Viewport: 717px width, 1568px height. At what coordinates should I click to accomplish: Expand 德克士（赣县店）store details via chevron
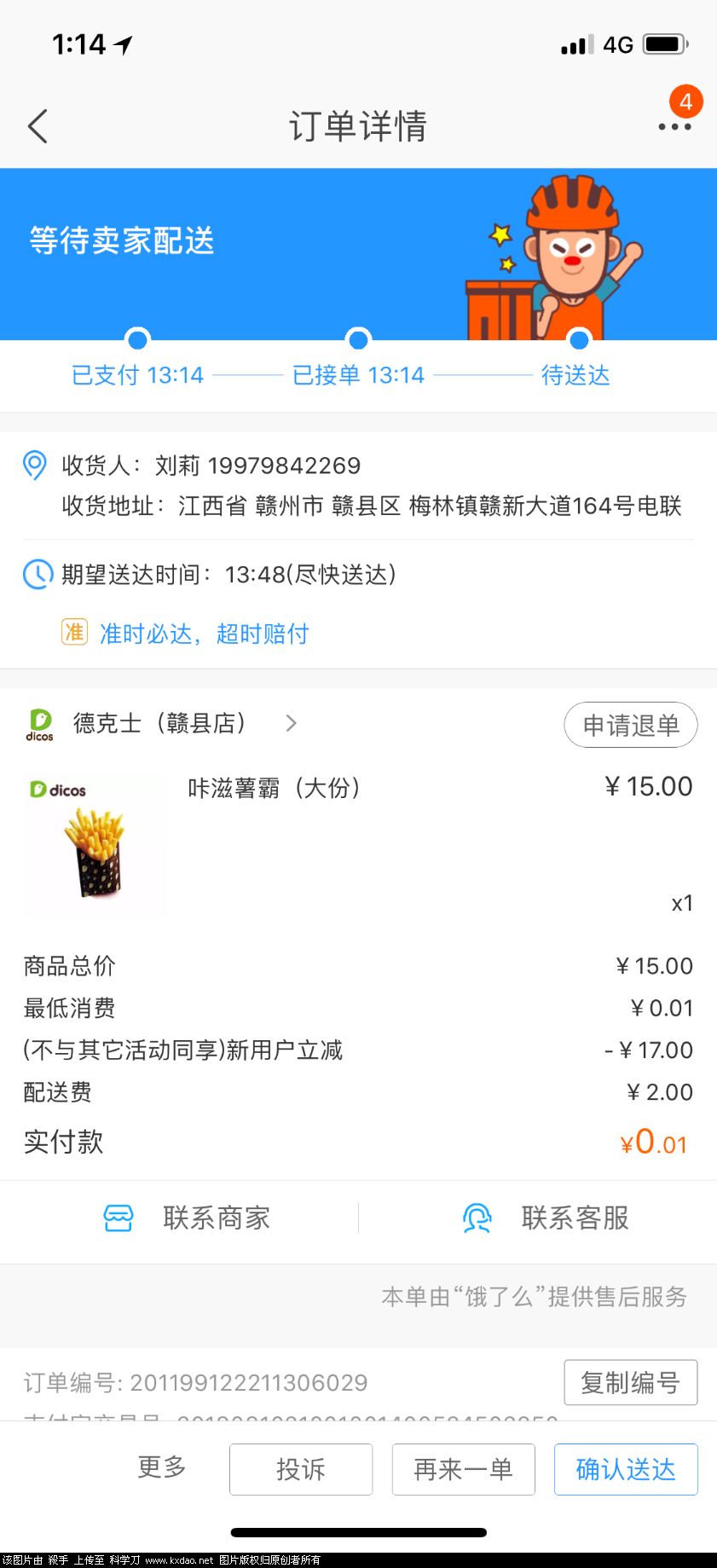point(291,723)
